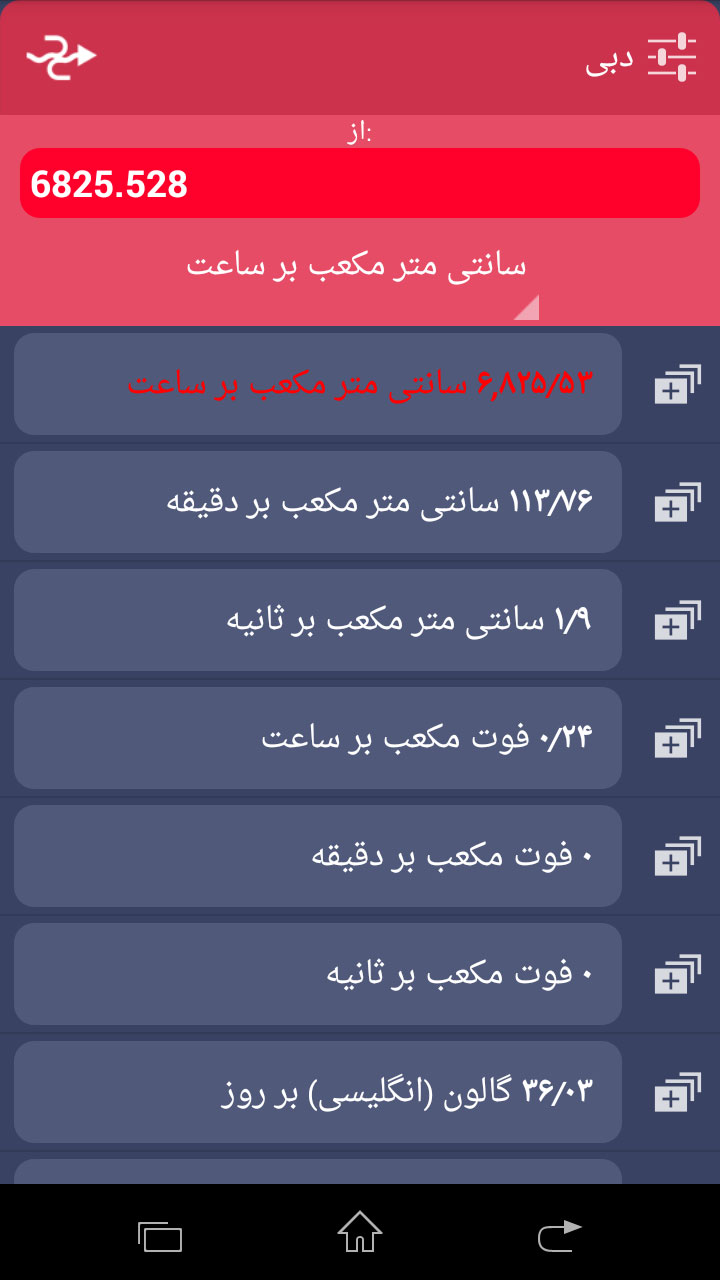Go to the system home screen
The height and width of the screenshot is (1280, 720).
click(x=360, y=1232)
